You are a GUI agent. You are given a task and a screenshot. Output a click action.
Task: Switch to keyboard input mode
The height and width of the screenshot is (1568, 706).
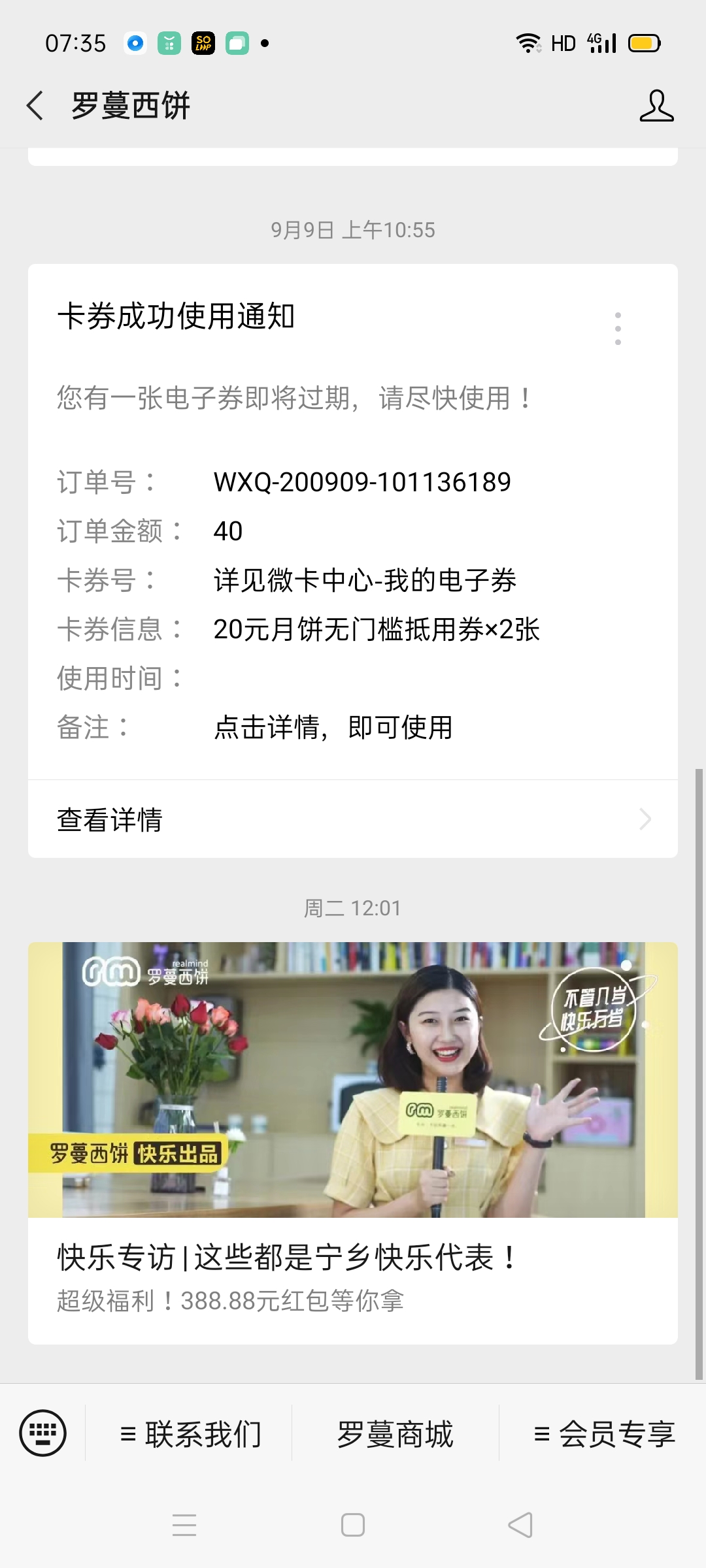point(43,1433)
